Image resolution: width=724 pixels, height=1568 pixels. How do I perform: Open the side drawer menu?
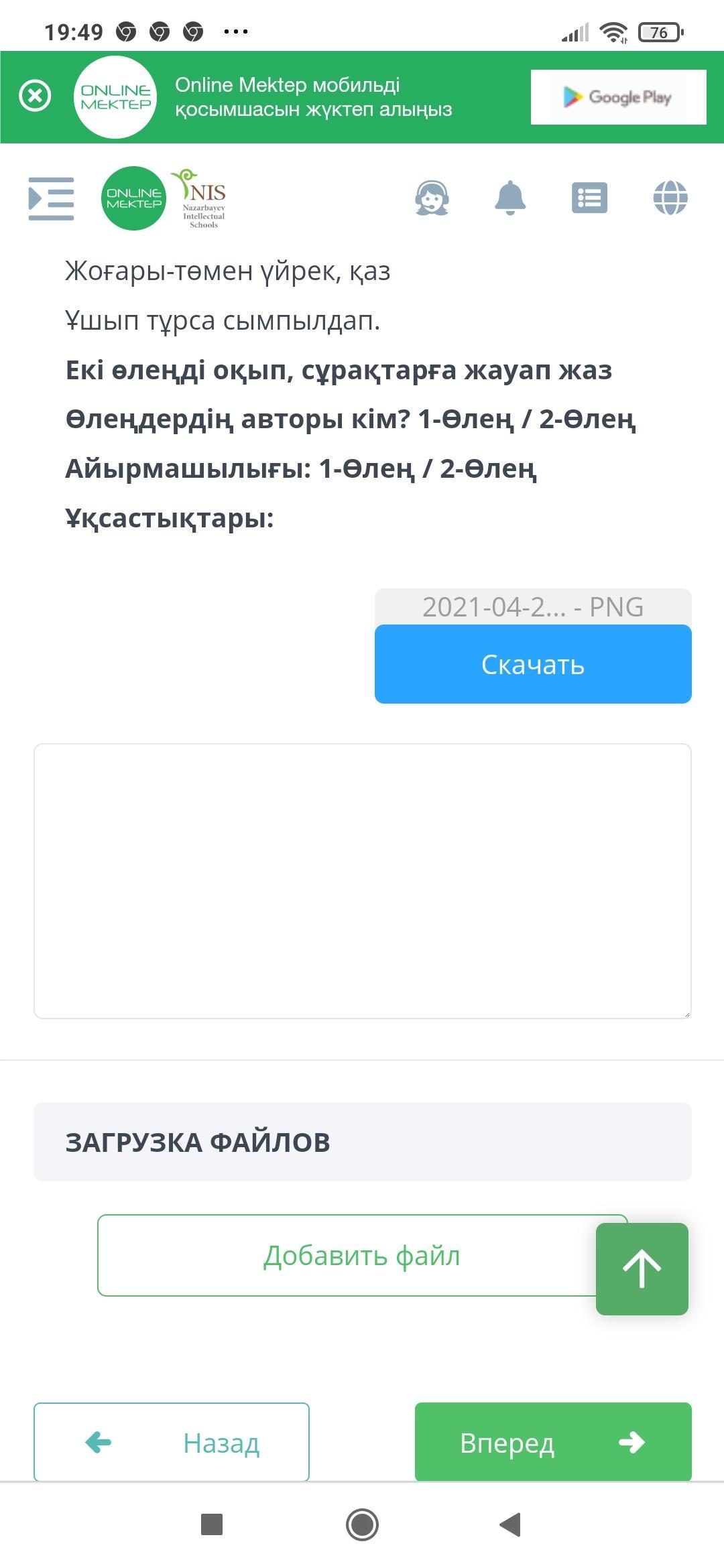(52, 198)
